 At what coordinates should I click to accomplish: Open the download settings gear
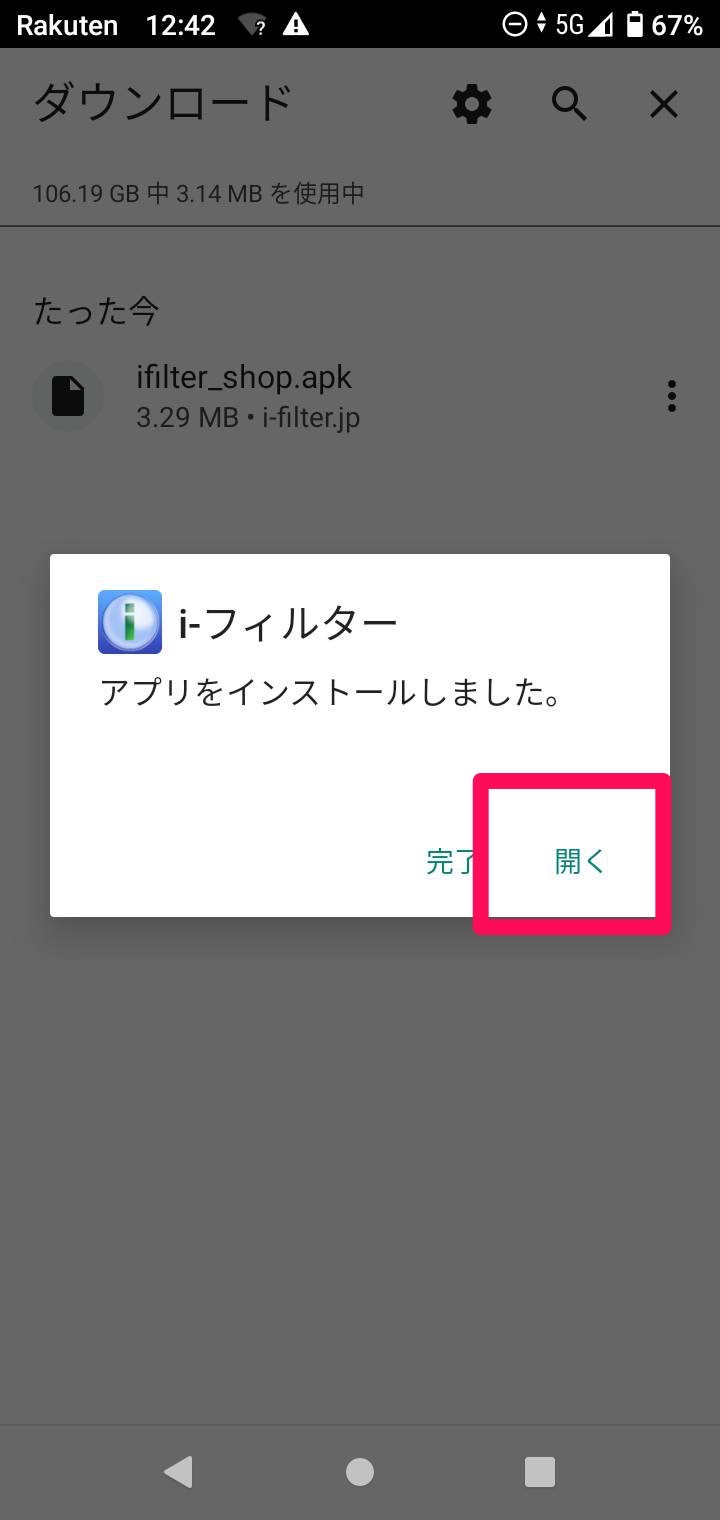click(472, 104)
